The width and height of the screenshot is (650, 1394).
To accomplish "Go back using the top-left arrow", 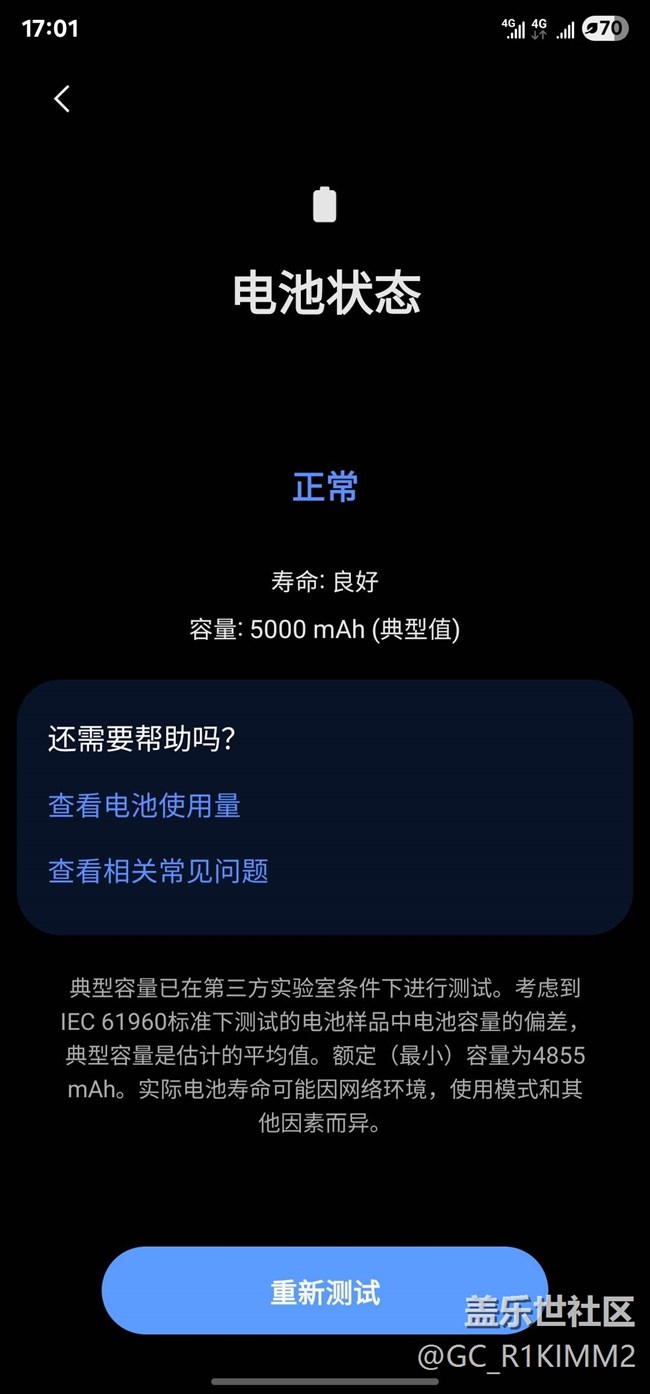I will pos(62,98).
